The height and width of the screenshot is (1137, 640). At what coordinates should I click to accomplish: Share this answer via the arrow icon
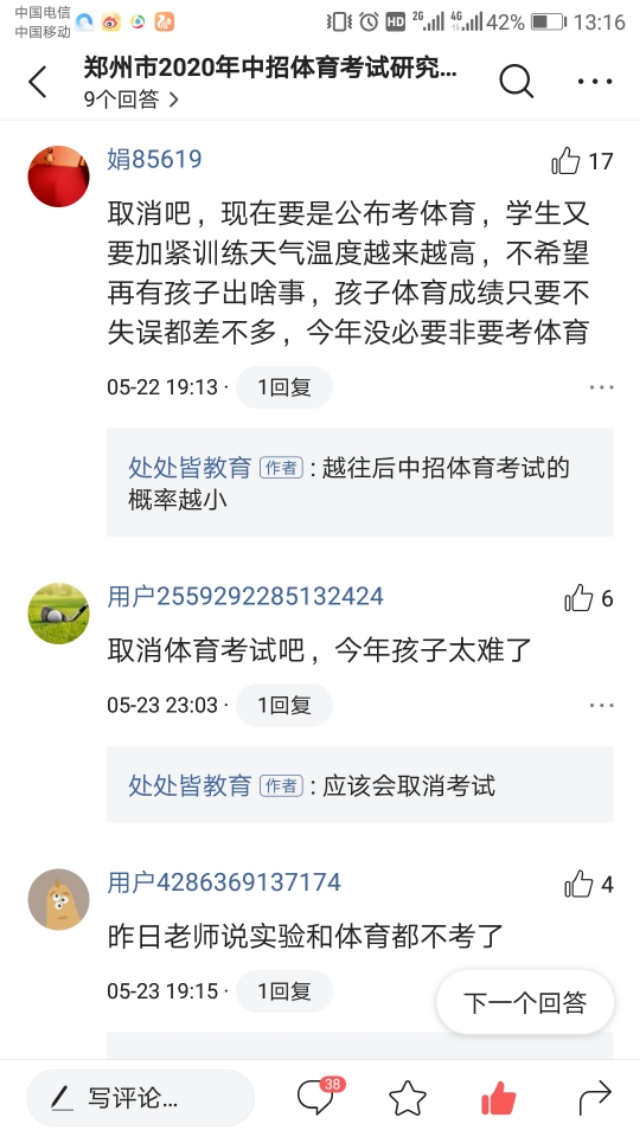[x=595, y=1099]
